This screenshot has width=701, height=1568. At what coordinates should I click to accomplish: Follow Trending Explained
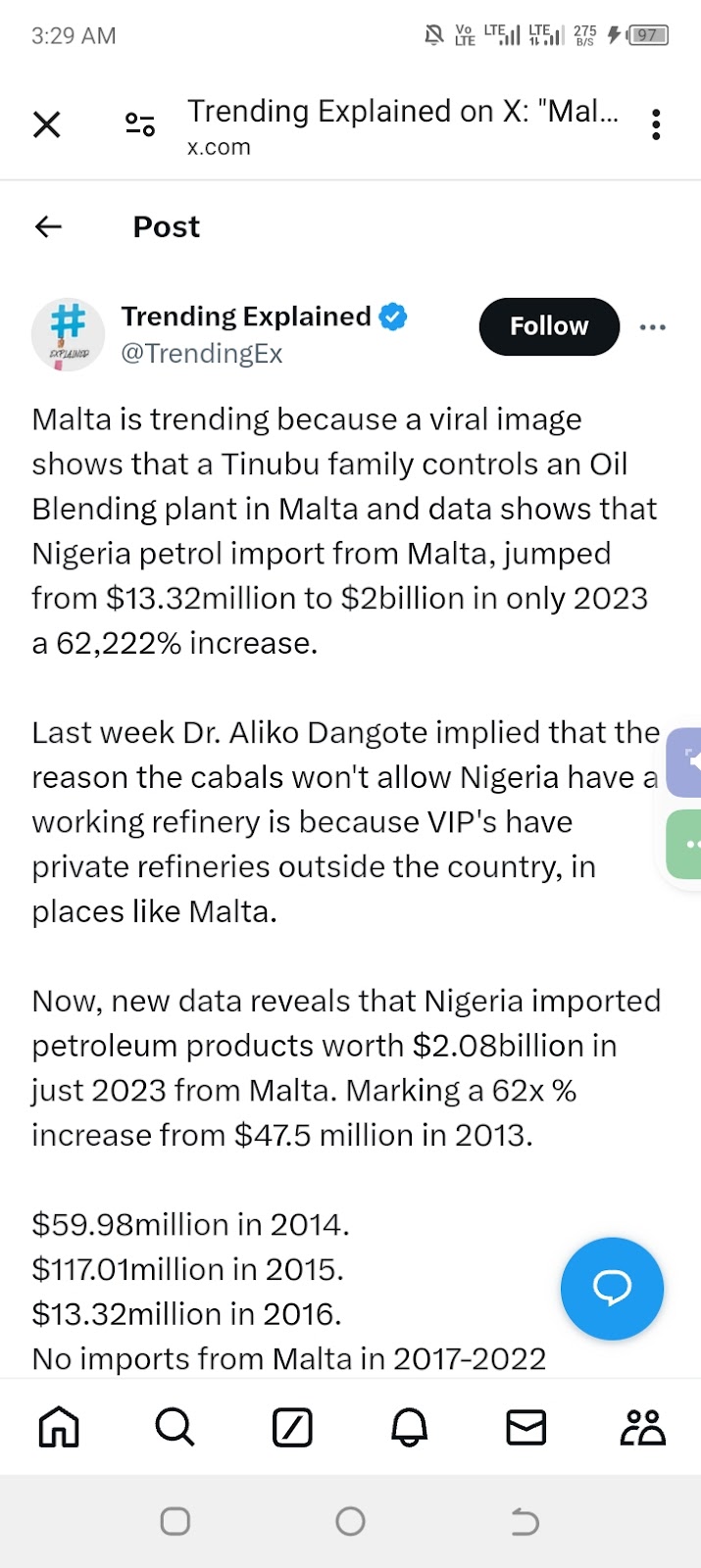click(549, 326)
